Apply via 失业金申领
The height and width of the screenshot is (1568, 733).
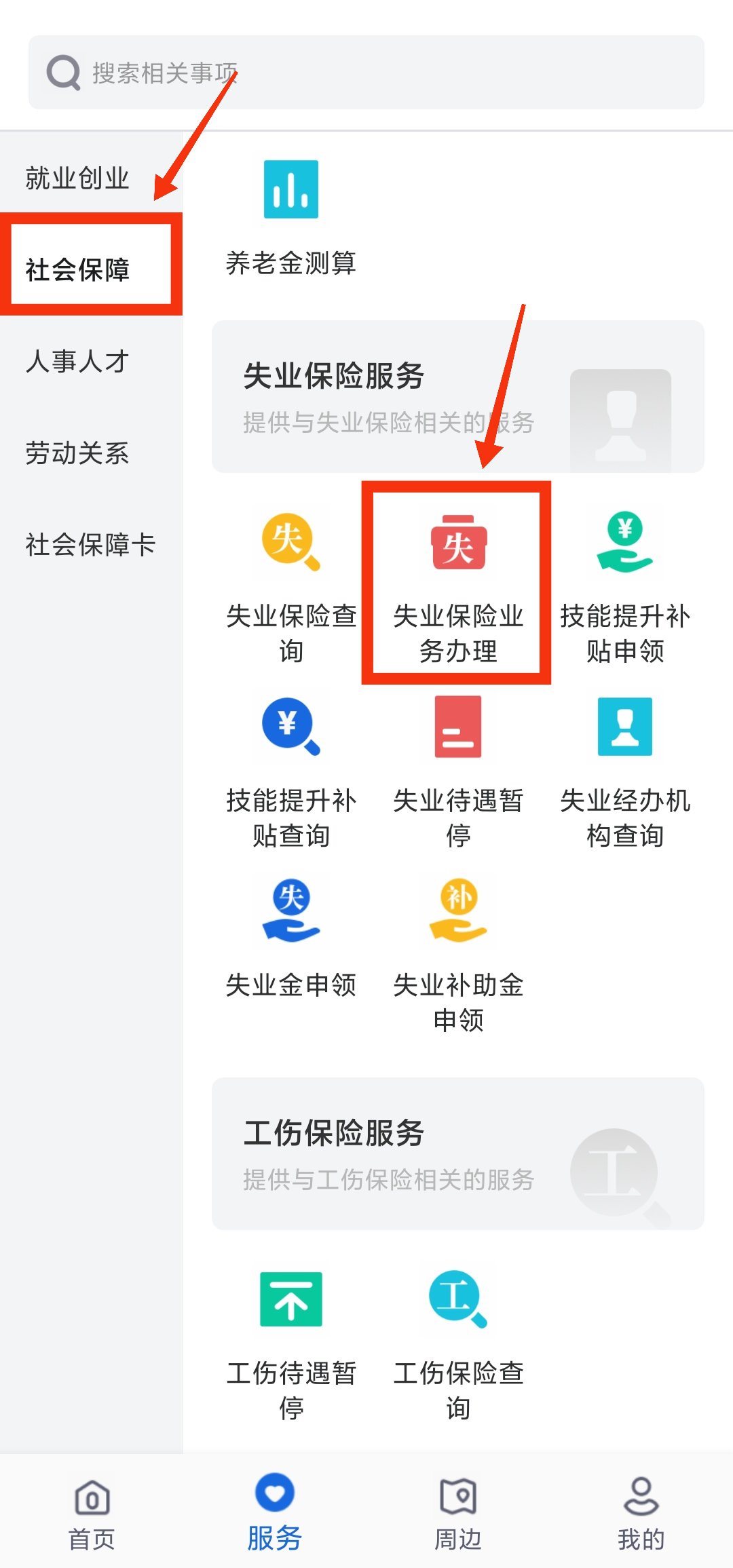[x=291, y=936]
